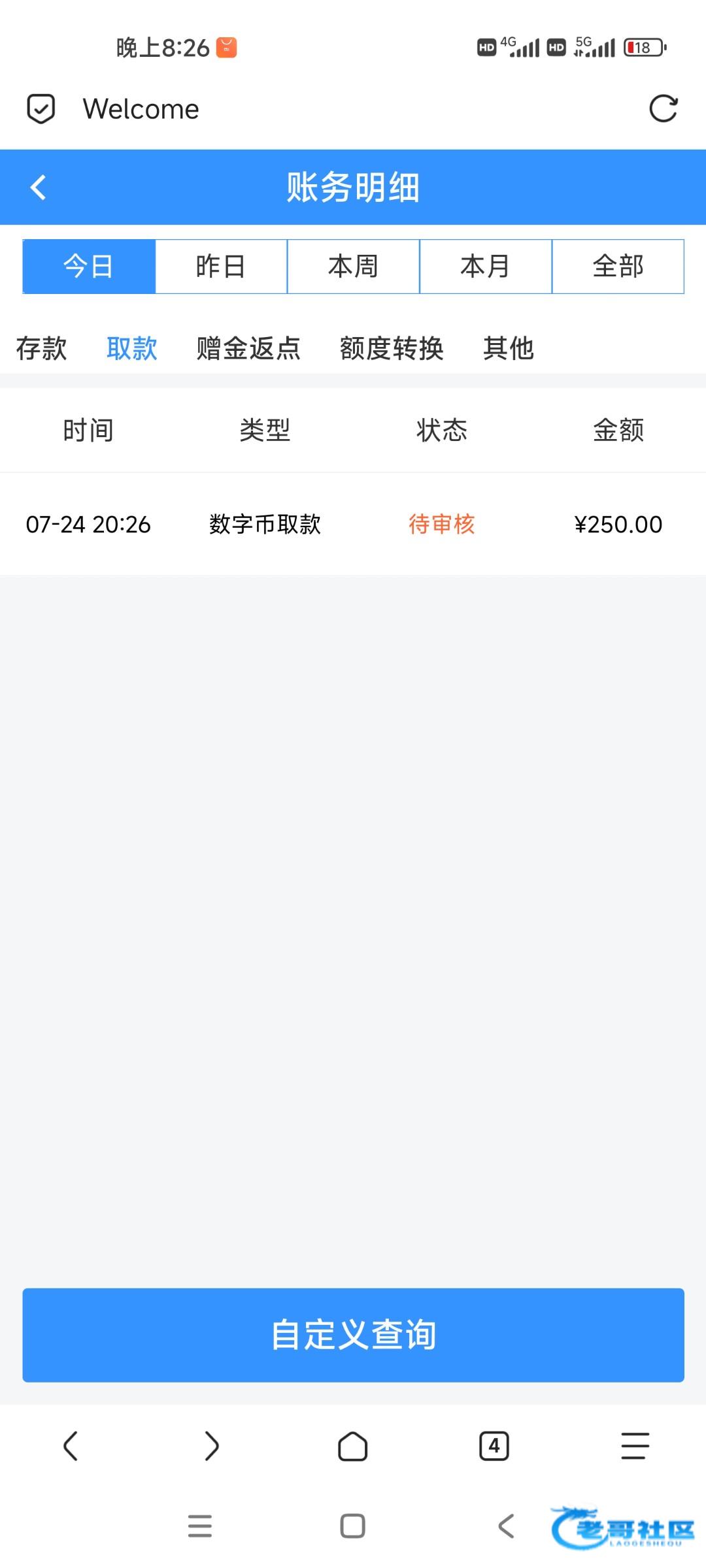Image resolution: width=706 pixels, height=1568 pixels.
Task: Switch to 其他 category
Action: [509, 348]
